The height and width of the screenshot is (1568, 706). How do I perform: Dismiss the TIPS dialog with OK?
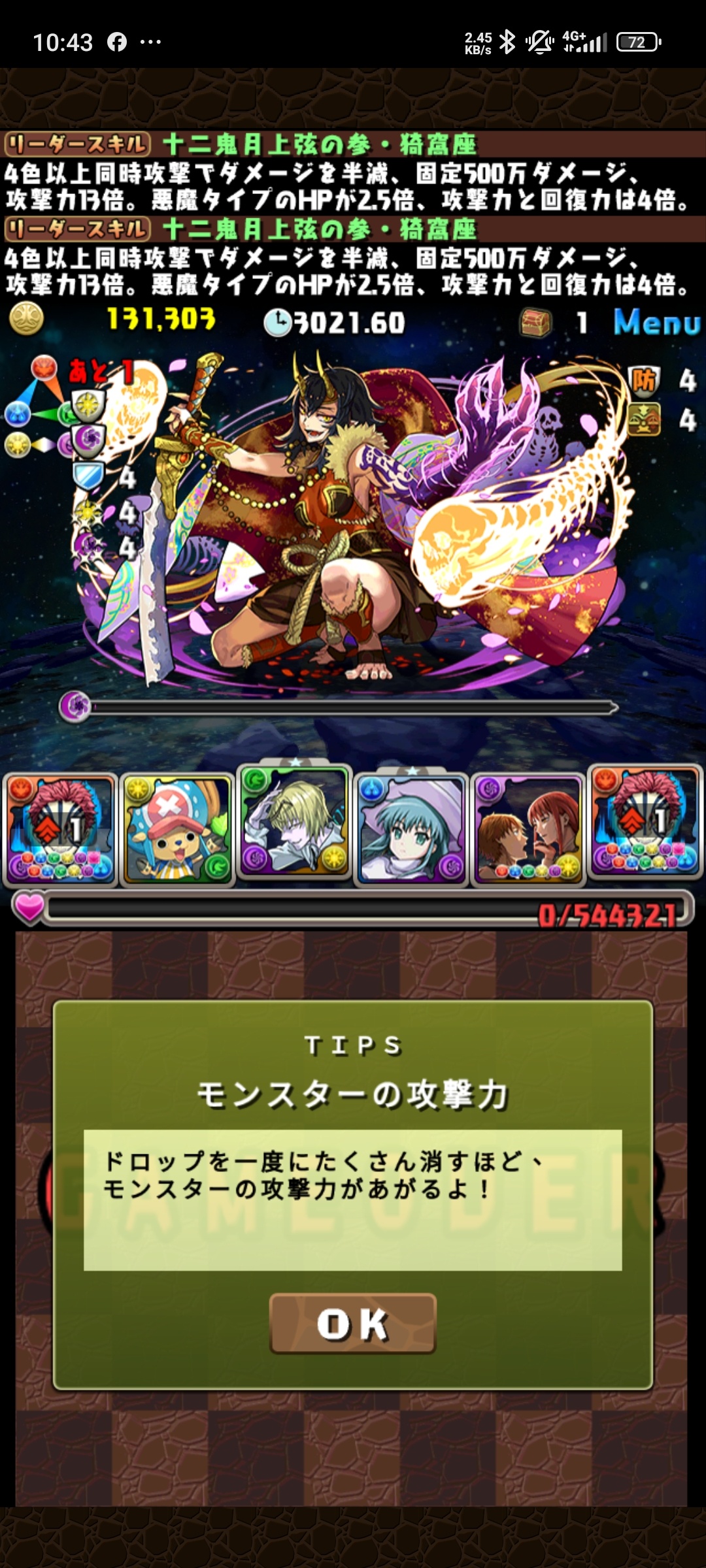(352, 1324)
